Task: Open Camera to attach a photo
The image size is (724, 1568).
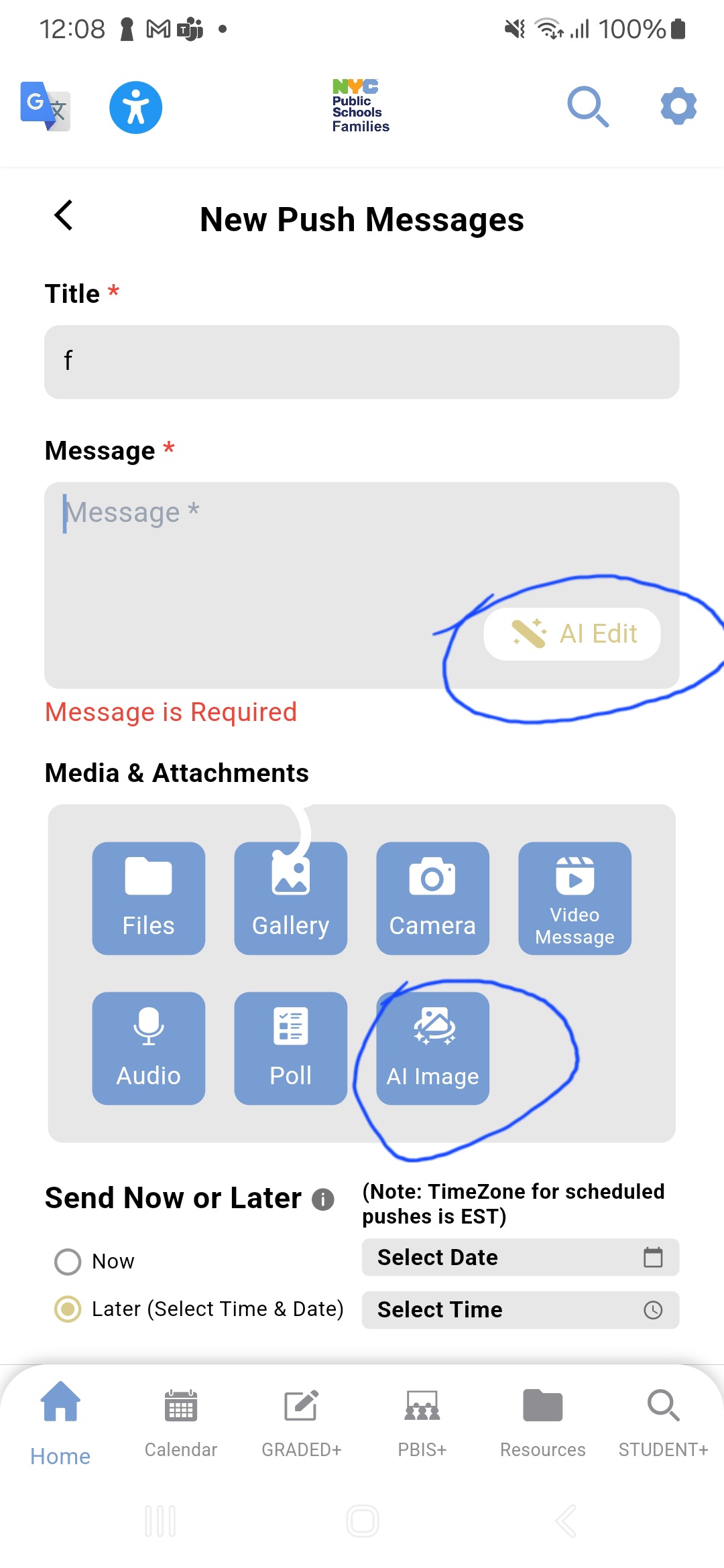Action: (x=433, y=898)
